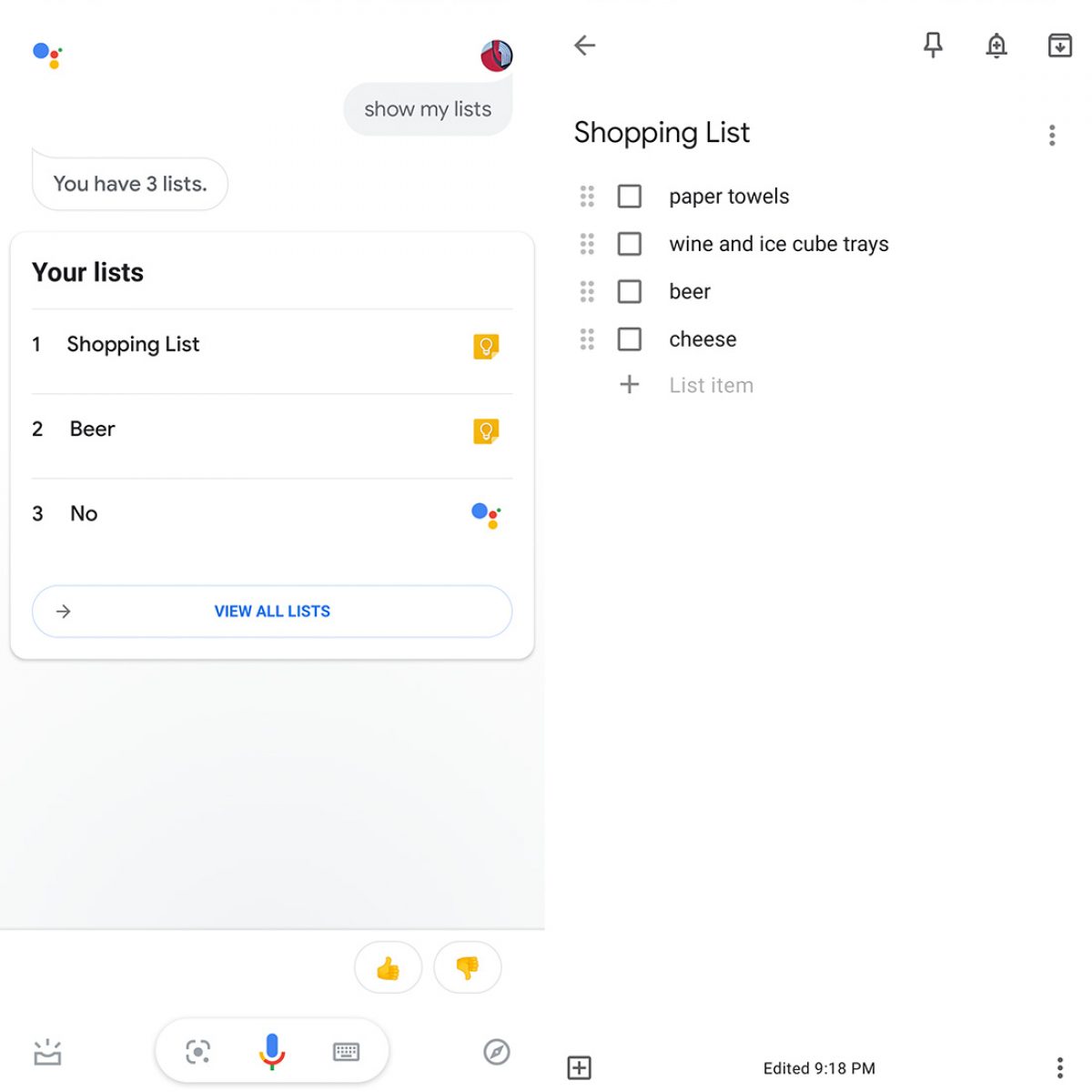Add a new list item

pyautogui.click(x=711, y=385)
